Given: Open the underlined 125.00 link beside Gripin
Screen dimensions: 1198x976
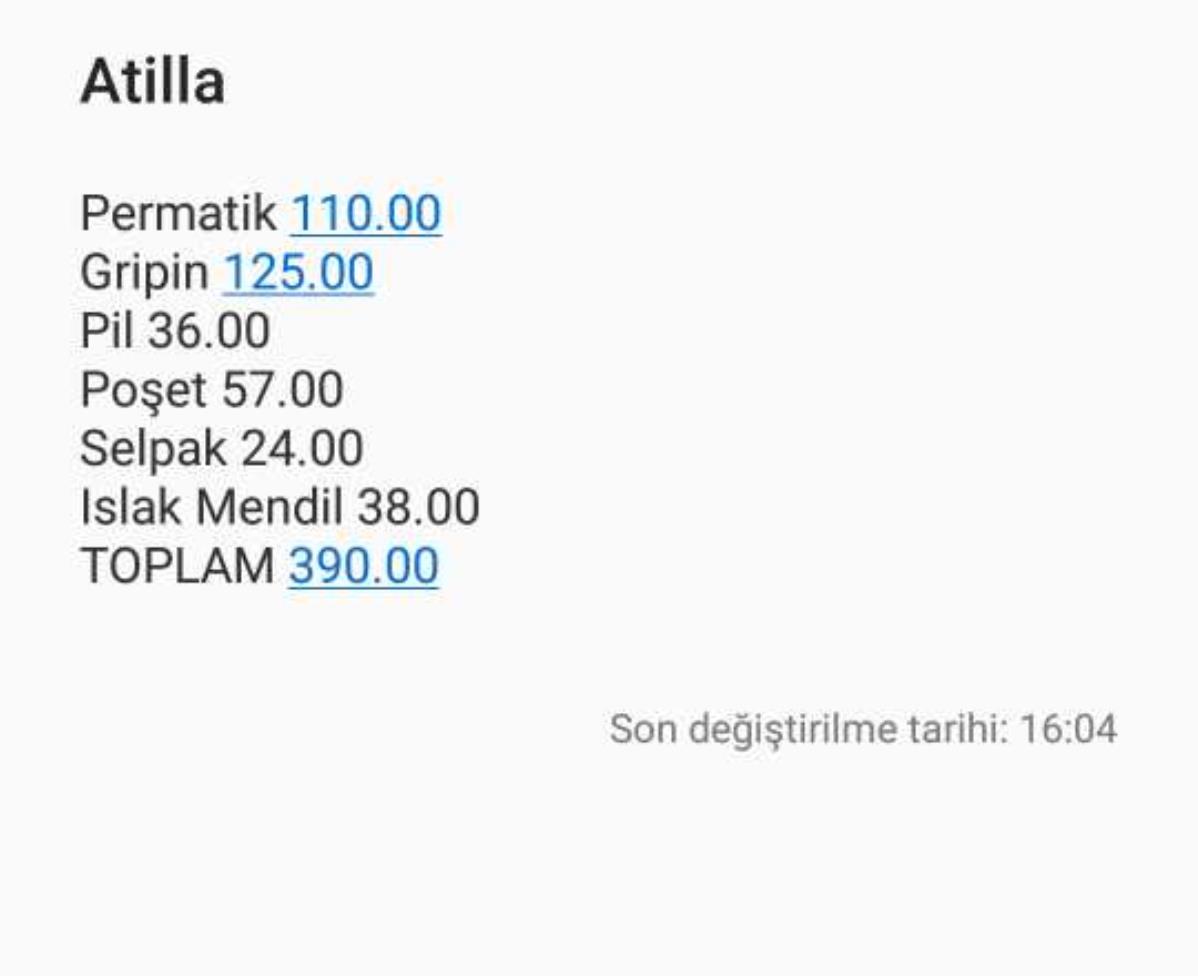Looking at the screenshot, I should pyautogui.click(x=298, y=272).
